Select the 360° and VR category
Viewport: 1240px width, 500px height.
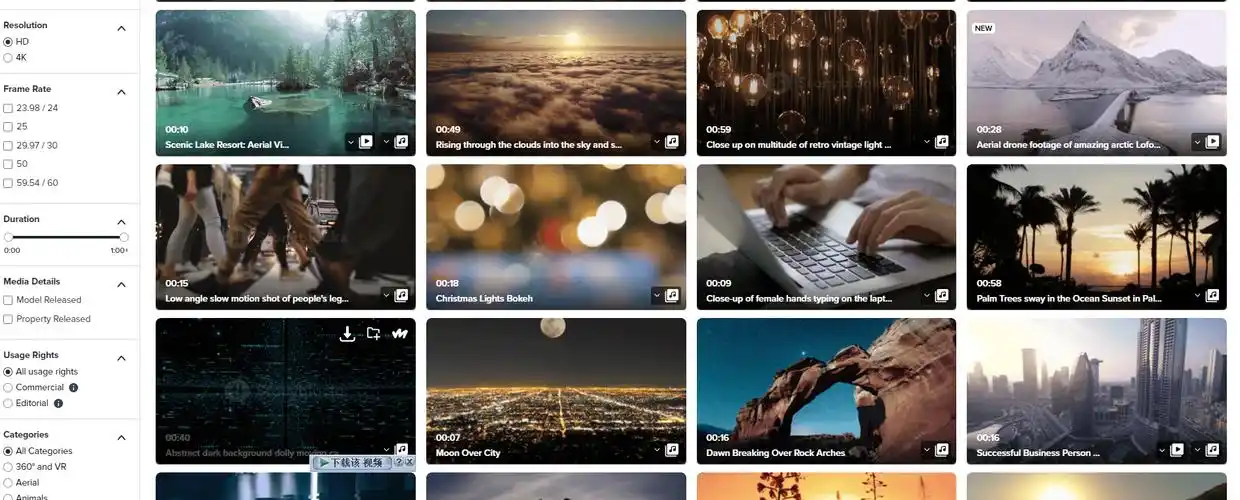tap(8, 467)
